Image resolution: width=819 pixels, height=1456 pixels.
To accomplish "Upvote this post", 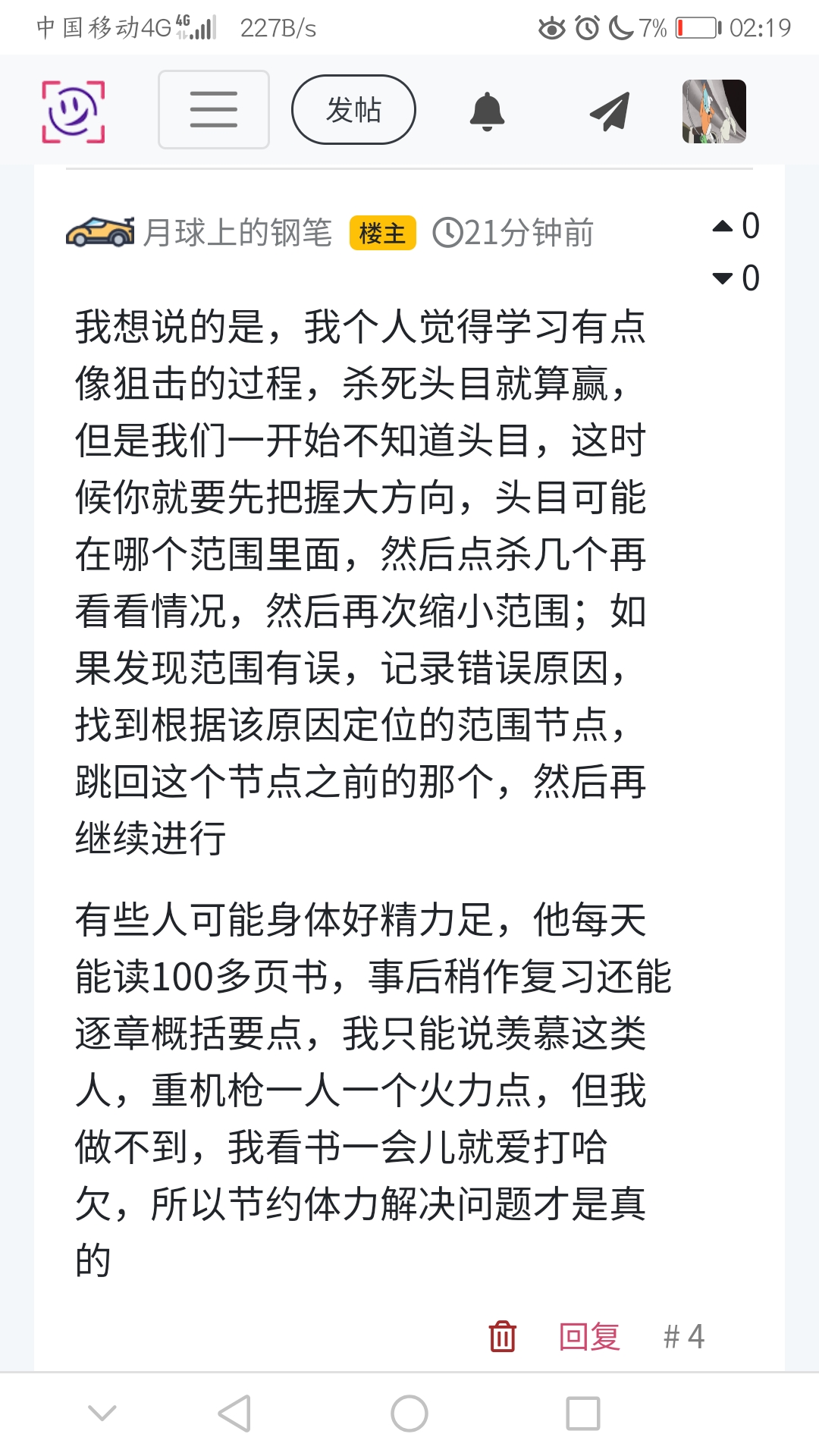I will click(x=723, y=226).
